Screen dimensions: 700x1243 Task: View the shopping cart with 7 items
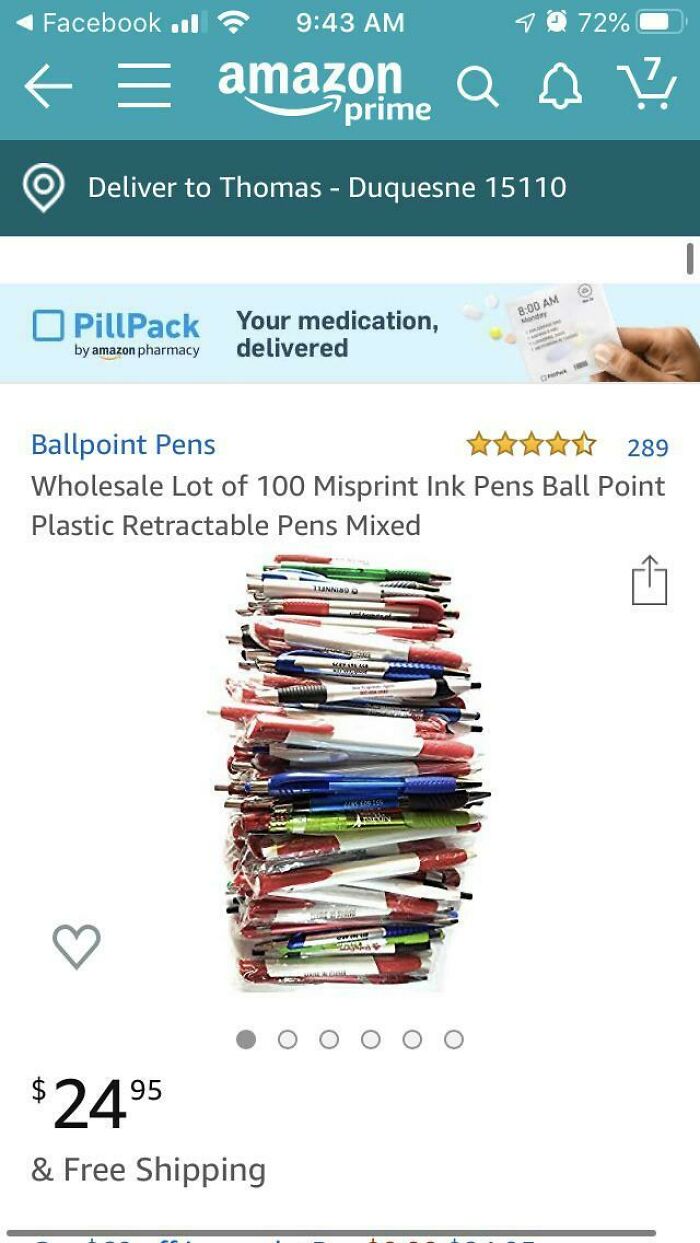pyautogui.click(x=645, y=84)
